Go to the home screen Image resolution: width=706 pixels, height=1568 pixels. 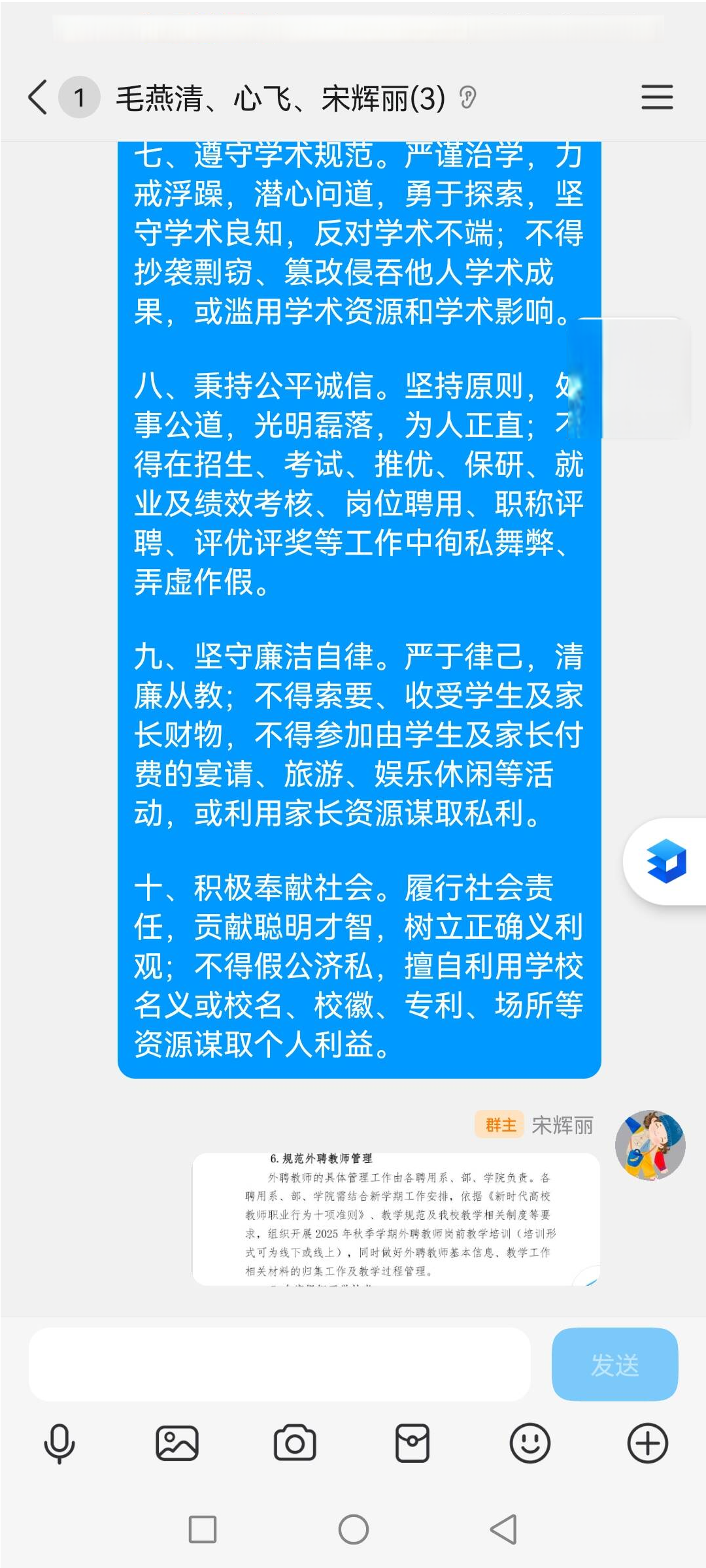(x=354, y=1529)
